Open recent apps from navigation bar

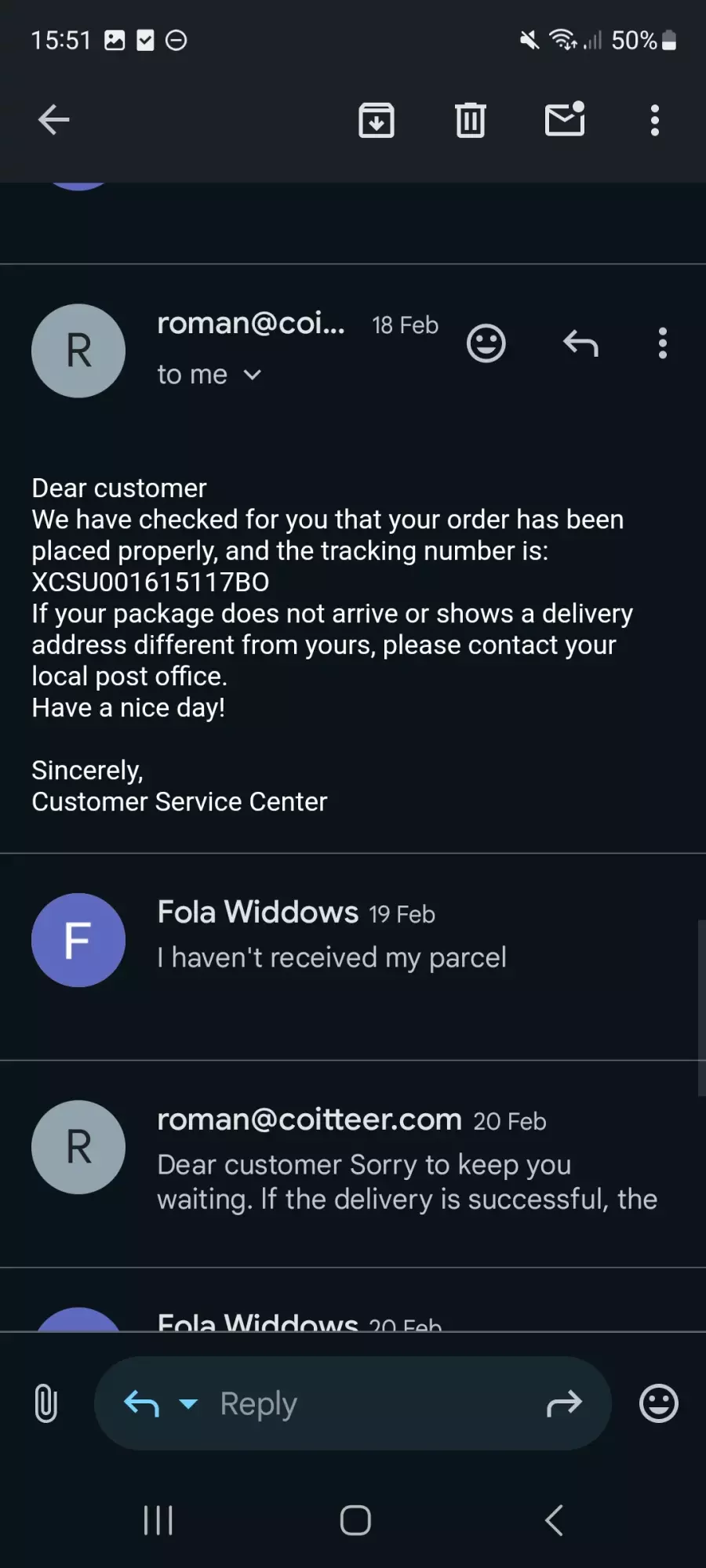click(x=158, y=1521)
